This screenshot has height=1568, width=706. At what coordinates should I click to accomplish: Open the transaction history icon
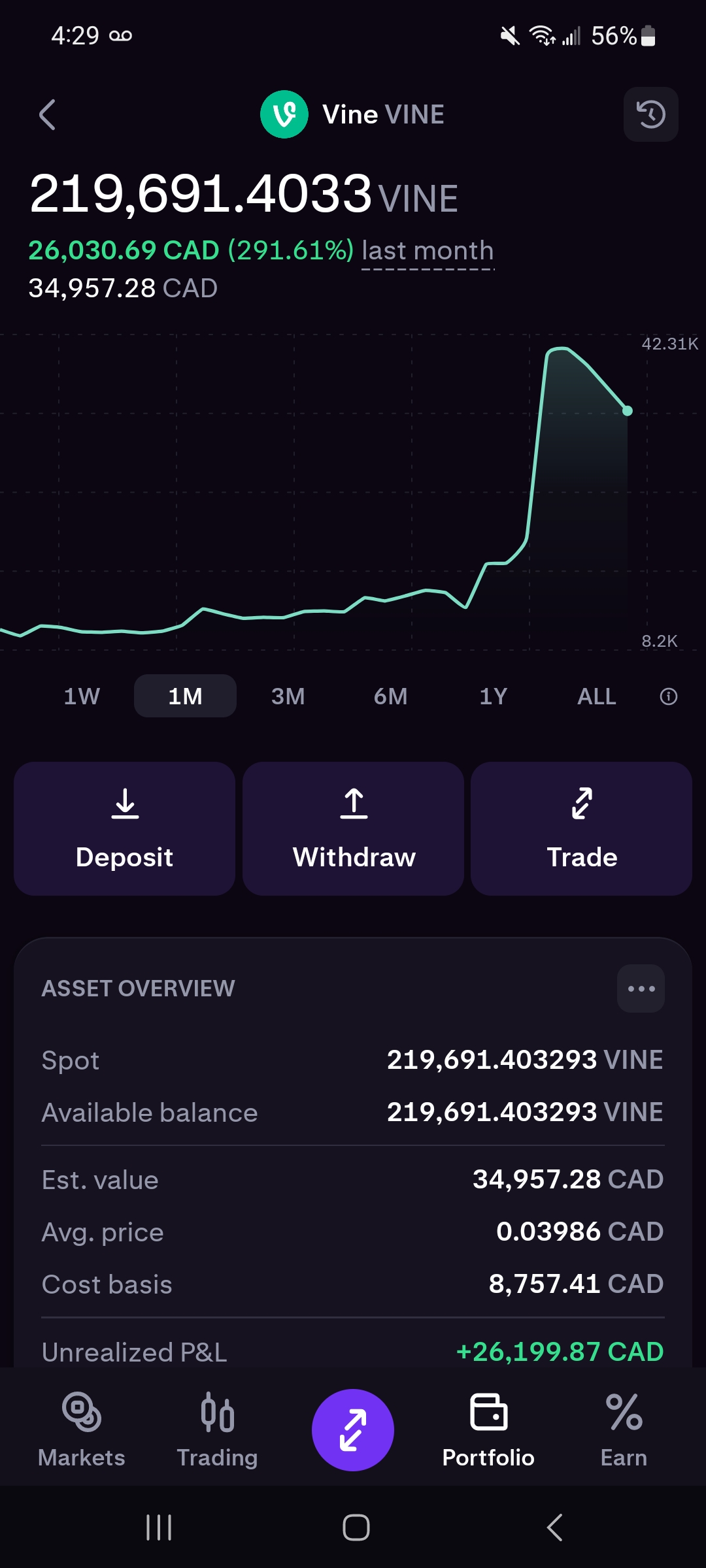(650, 114)
